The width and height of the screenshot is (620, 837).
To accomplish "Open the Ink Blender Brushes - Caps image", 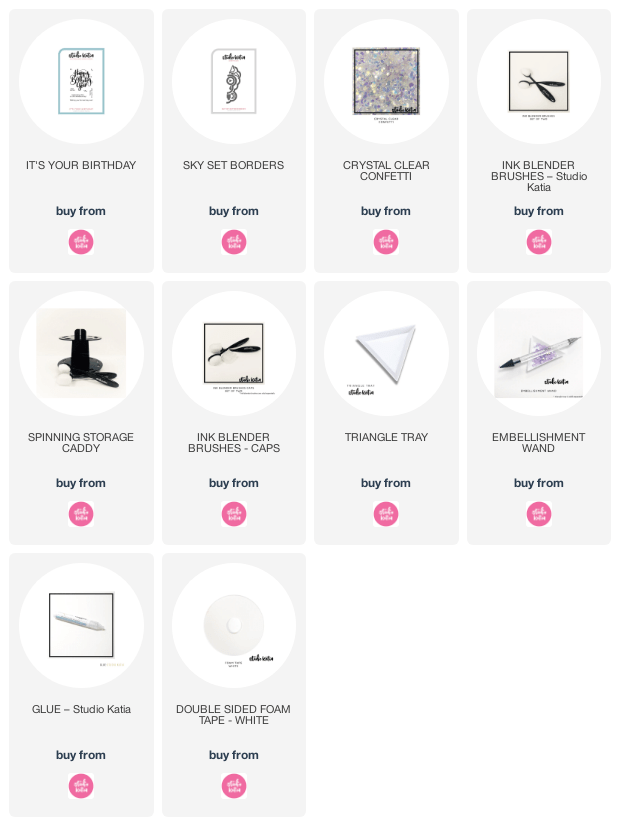I will click(x=234, y=353).
